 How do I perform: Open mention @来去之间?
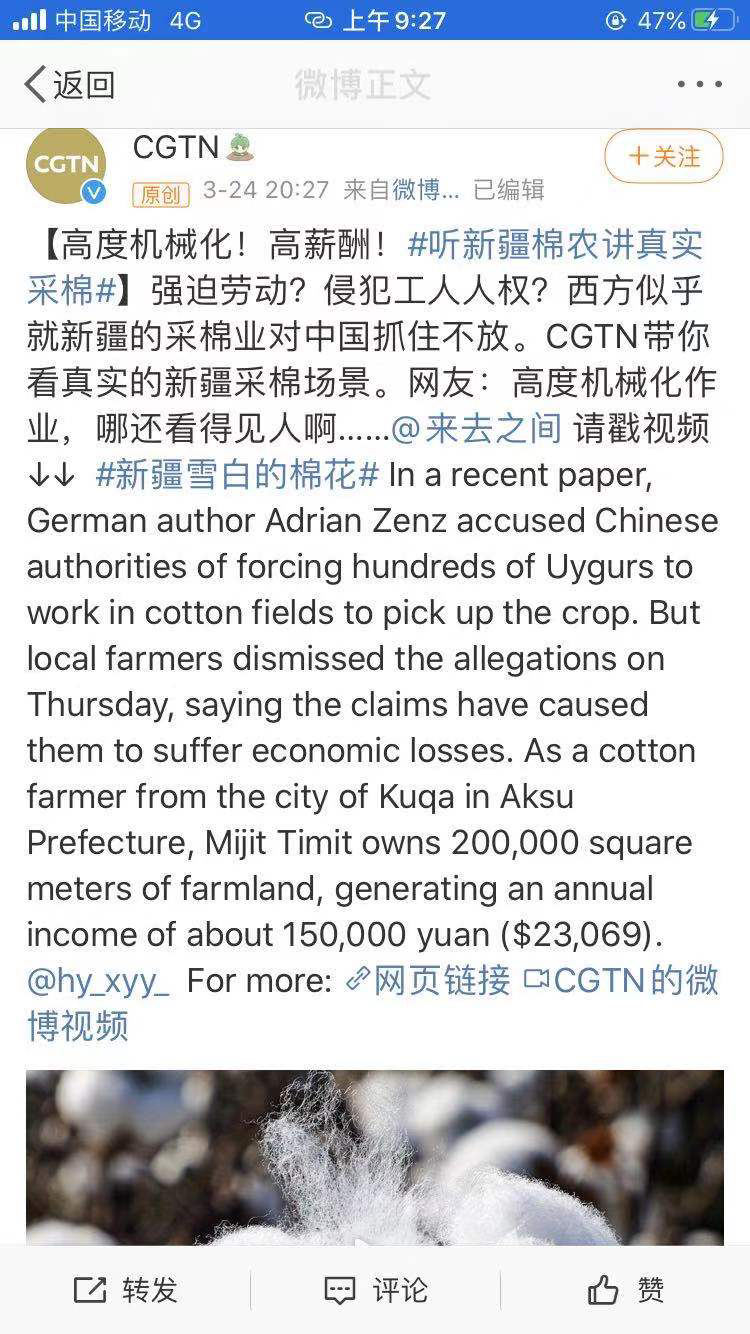(476, 428)
